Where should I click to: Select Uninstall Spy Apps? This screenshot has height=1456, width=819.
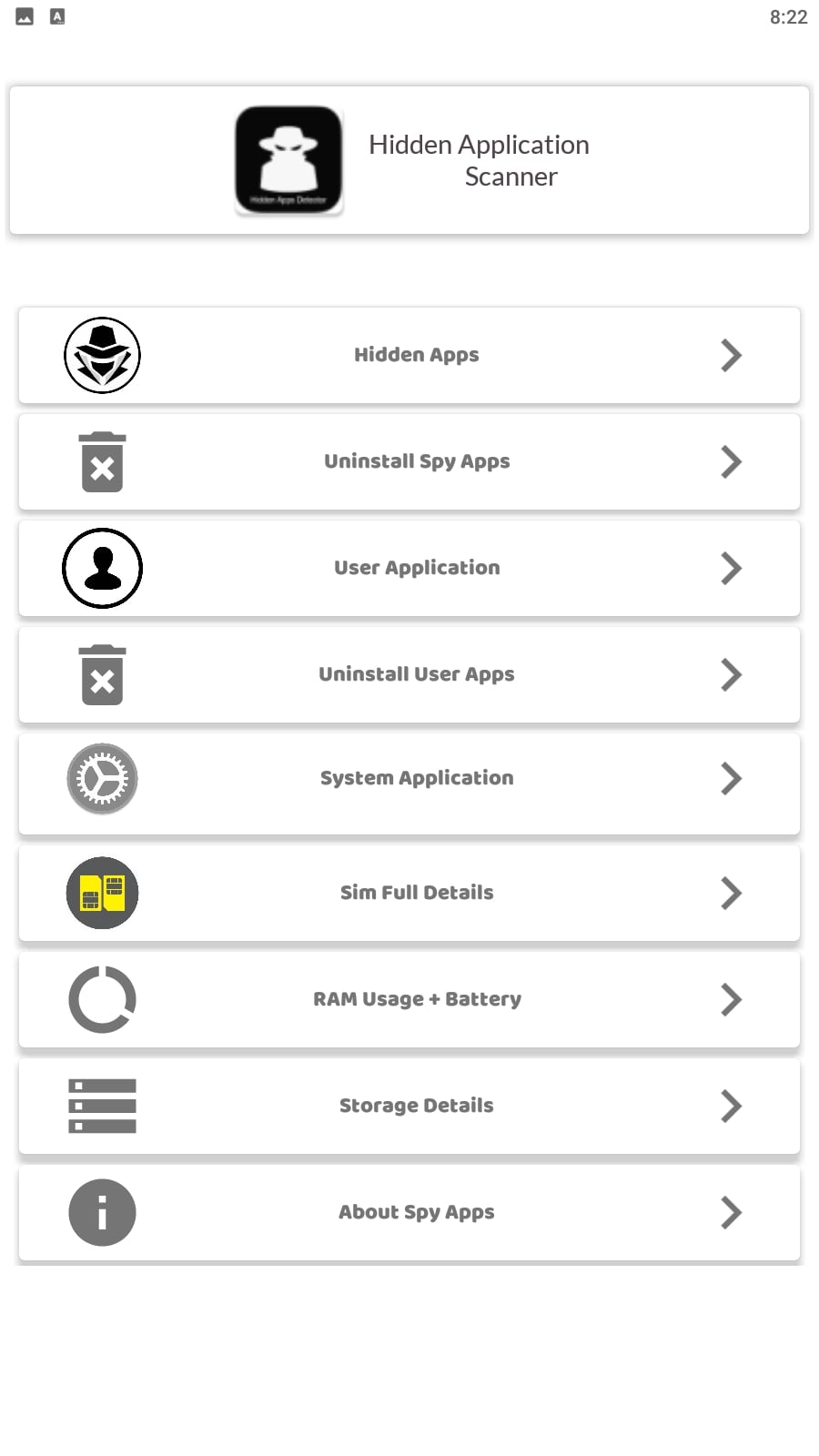click(x=409, y=461)
